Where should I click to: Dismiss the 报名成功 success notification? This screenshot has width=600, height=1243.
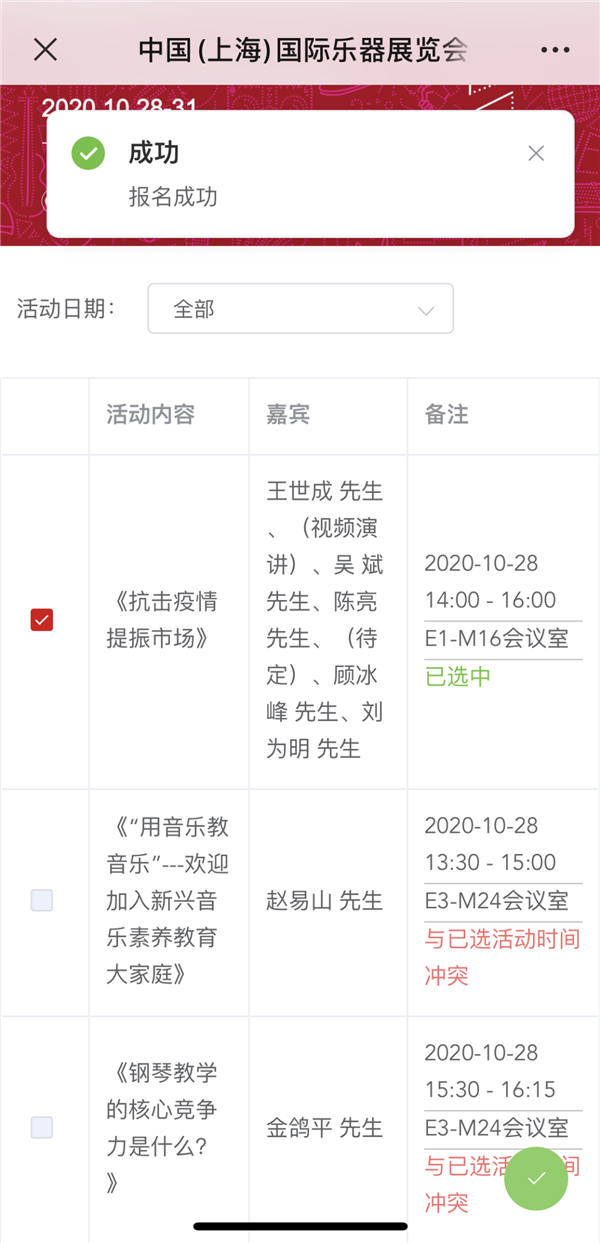(536, 153)
